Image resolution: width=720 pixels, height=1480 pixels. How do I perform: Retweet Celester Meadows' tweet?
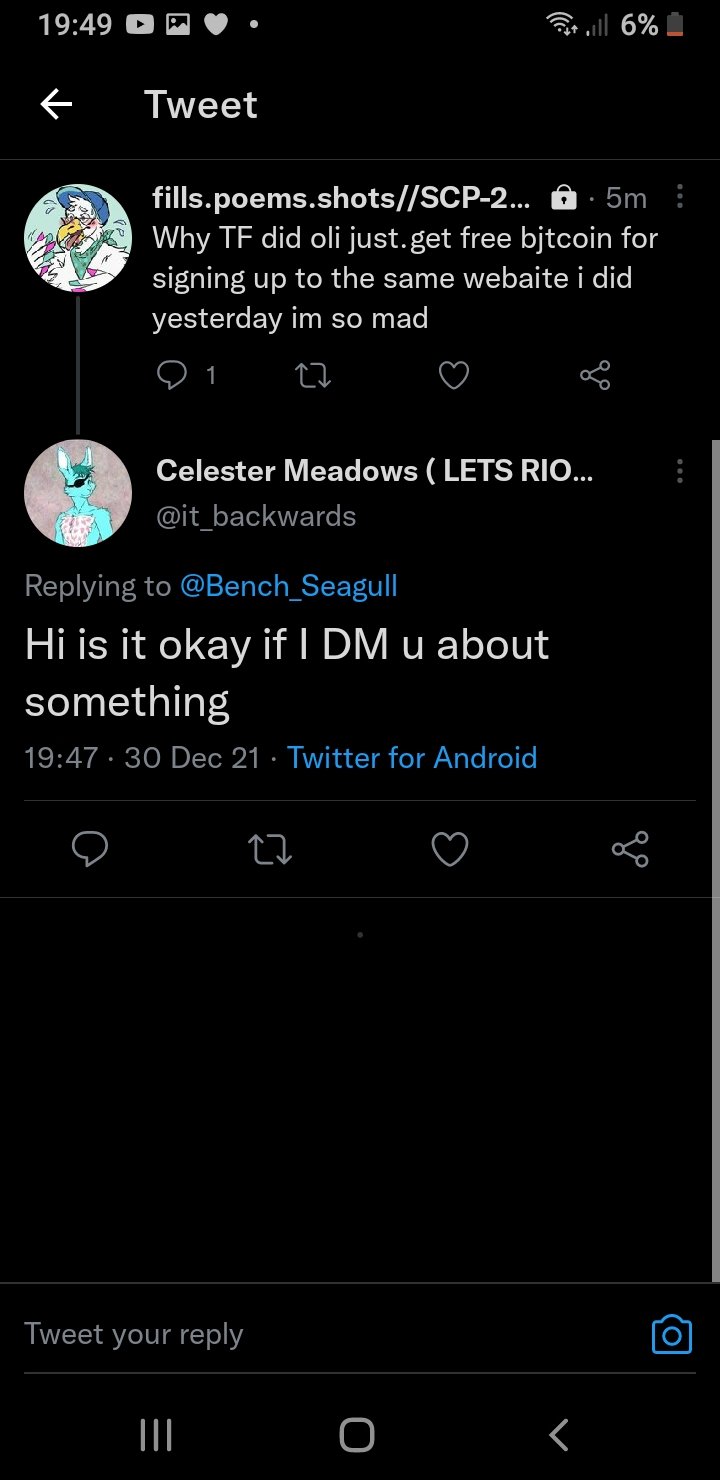[x=269, y=849]
